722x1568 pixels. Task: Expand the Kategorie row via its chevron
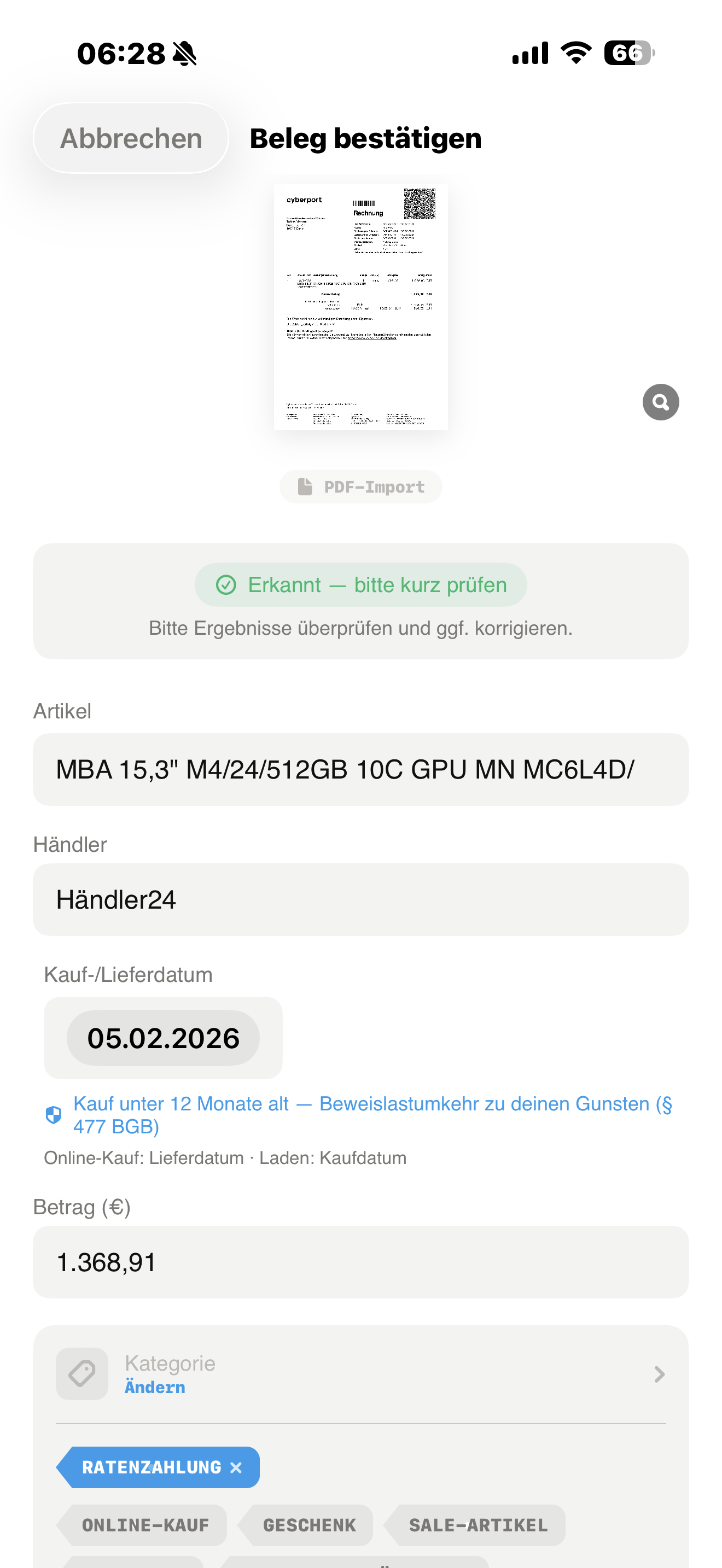click(x=658, y=1375)
